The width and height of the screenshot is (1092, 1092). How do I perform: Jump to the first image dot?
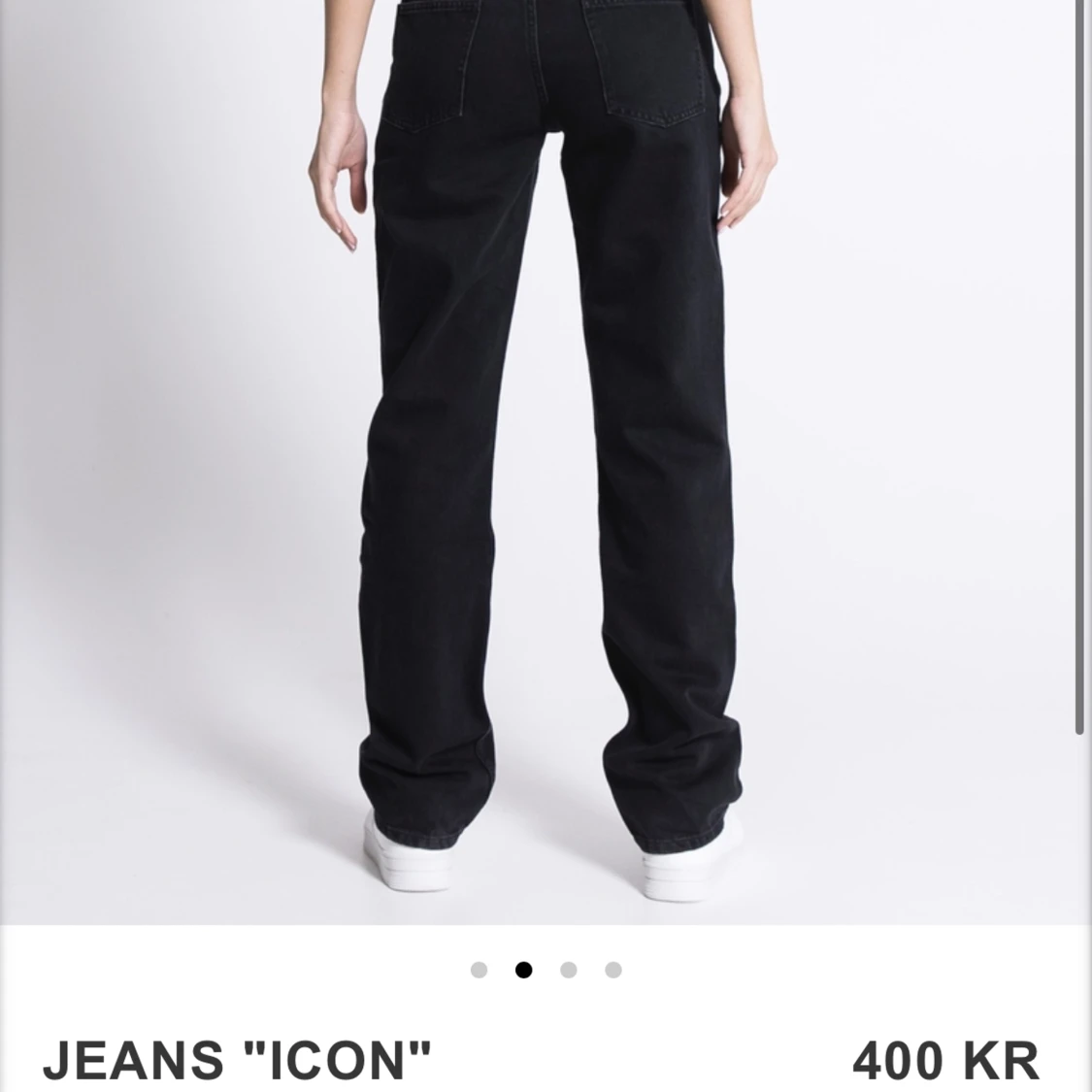point(479,970)
